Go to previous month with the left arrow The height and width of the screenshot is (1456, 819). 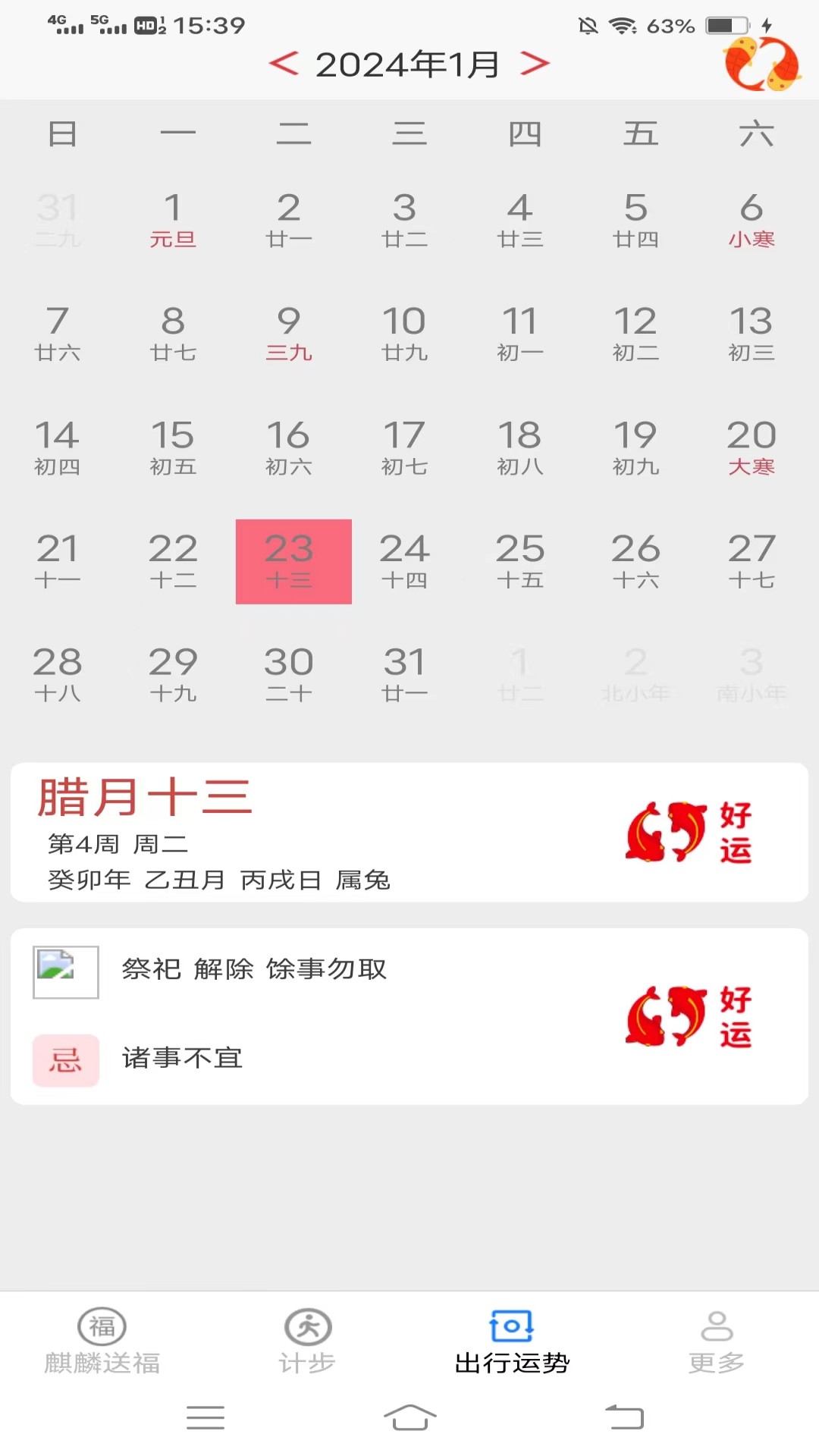coord(284,64)
